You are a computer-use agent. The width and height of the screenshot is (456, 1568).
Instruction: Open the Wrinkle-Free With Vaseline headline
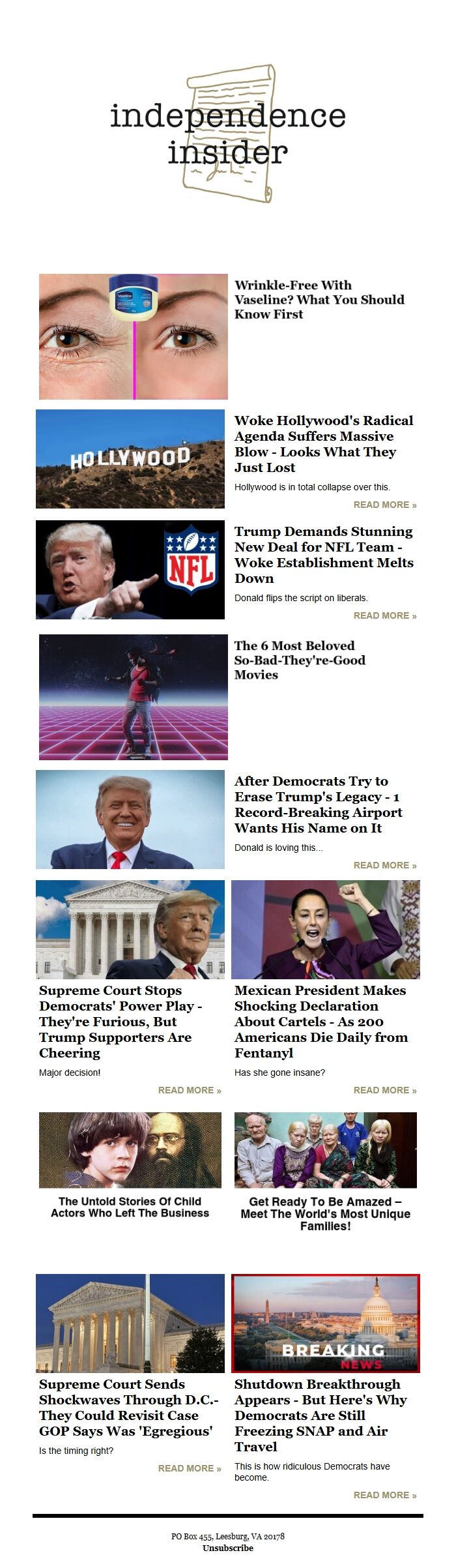319,299
